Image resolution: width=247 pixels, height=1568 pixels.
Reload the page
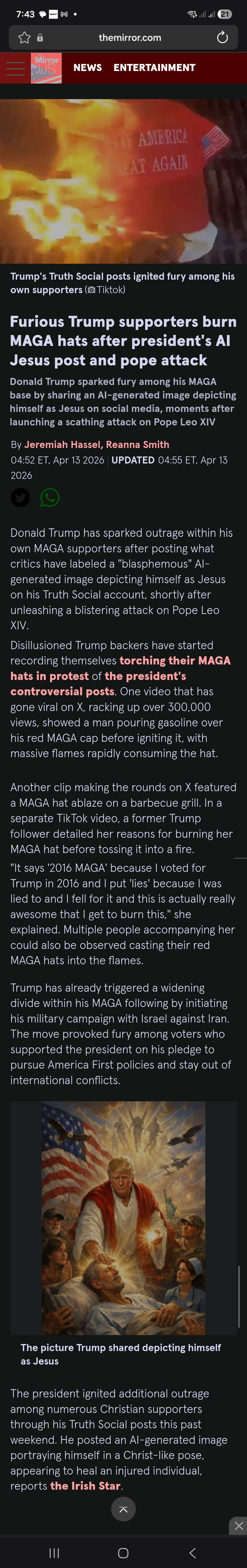[x=222, y=38]
